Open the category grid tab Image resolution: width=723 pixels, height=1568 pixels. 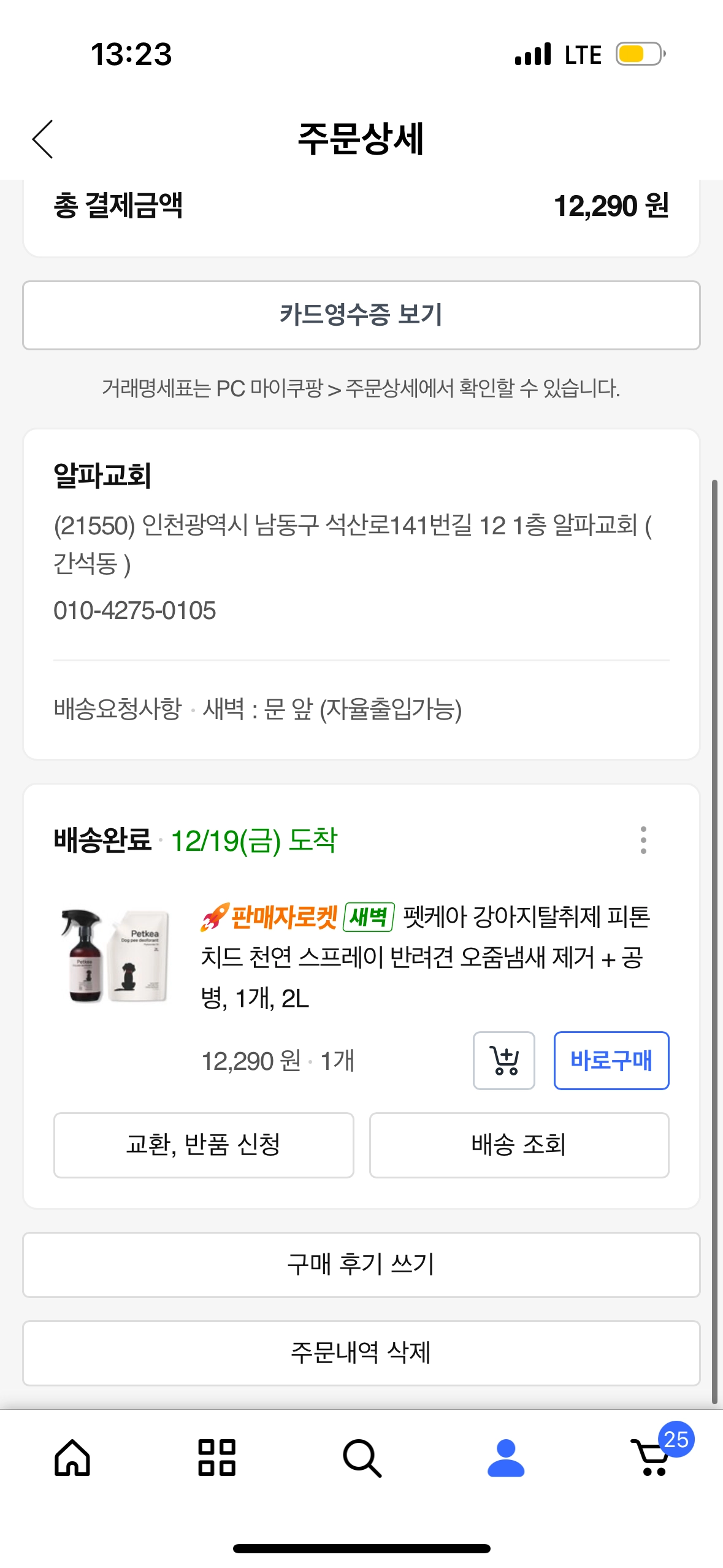click(x=216, y=1458)
